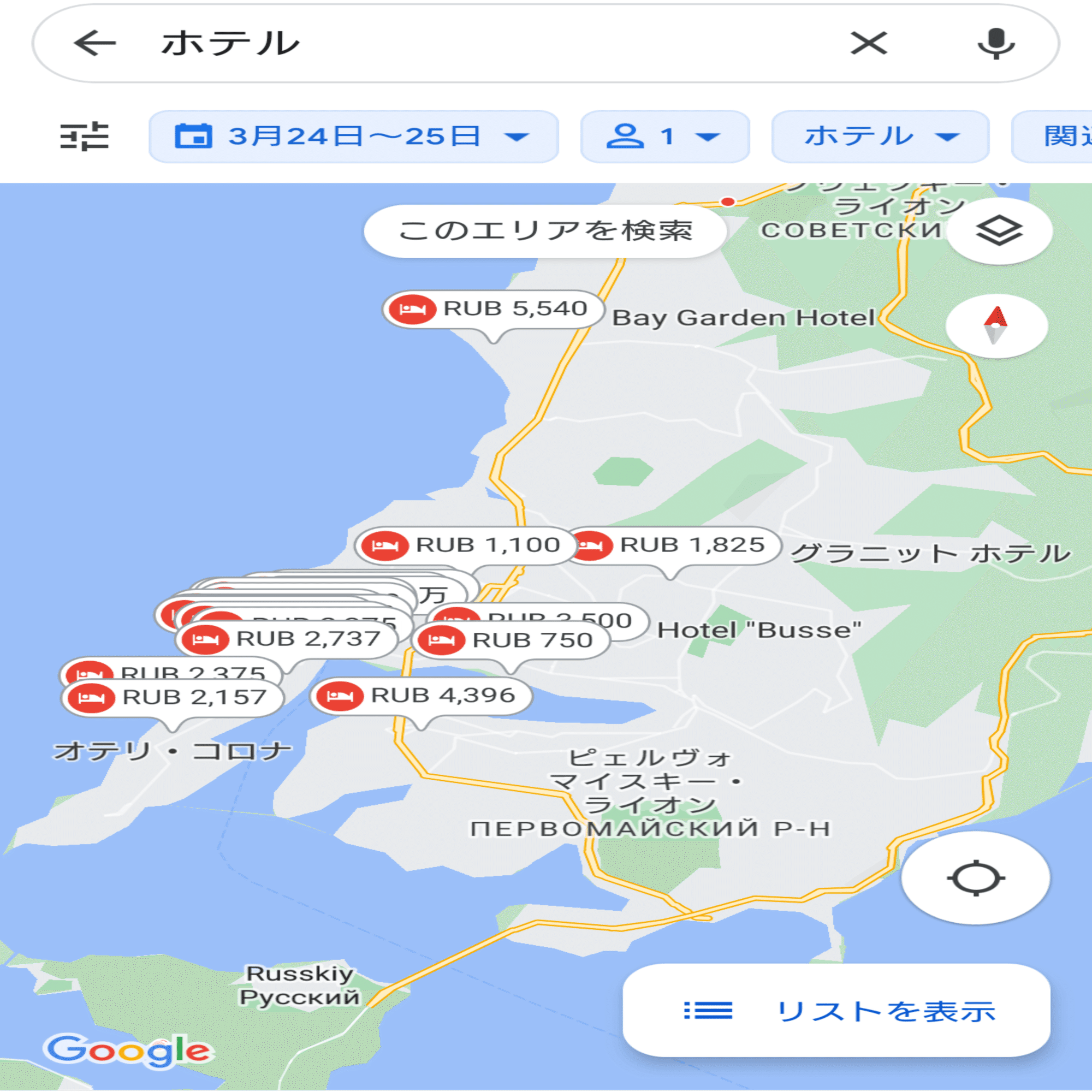Pick the RUB 750 hotel pin
The height and width of the screenshot is (1092, 1092).
coord(512,640)
